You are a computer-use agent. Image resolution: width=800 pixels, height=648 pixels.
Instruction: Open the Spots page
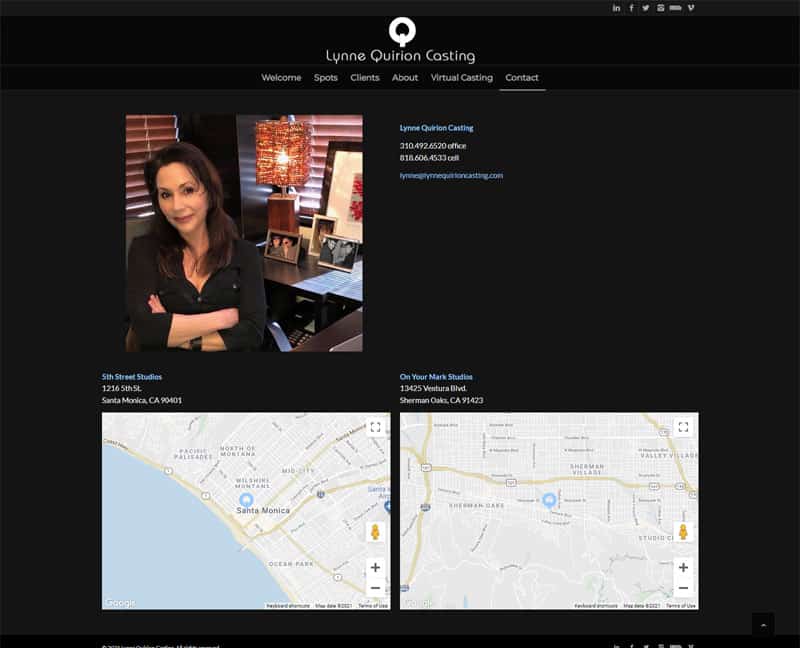(x=326, y=78)
